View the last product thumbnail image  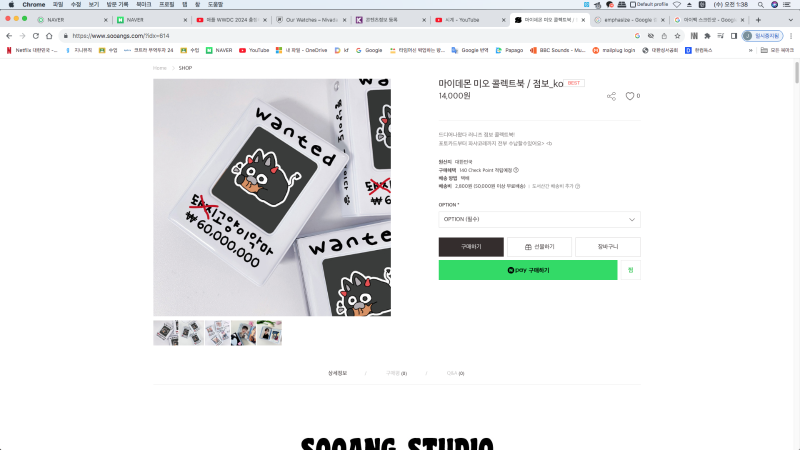point(269,333)
